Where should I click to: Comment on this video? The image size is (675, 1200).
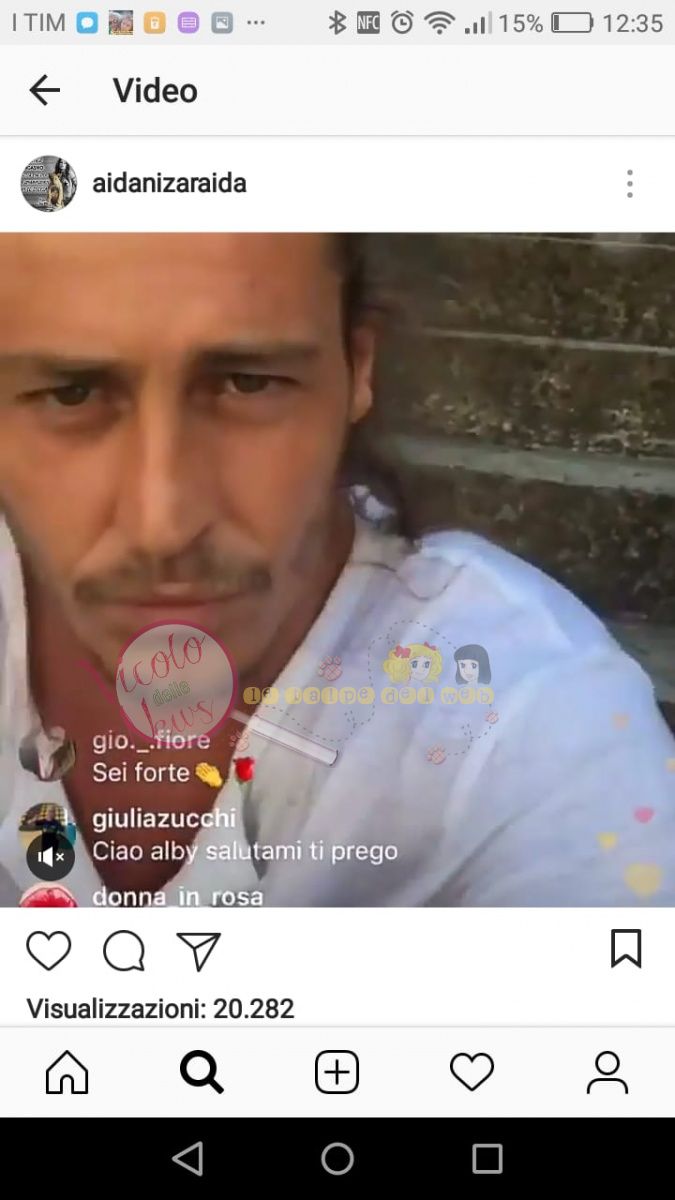[124, 951]
